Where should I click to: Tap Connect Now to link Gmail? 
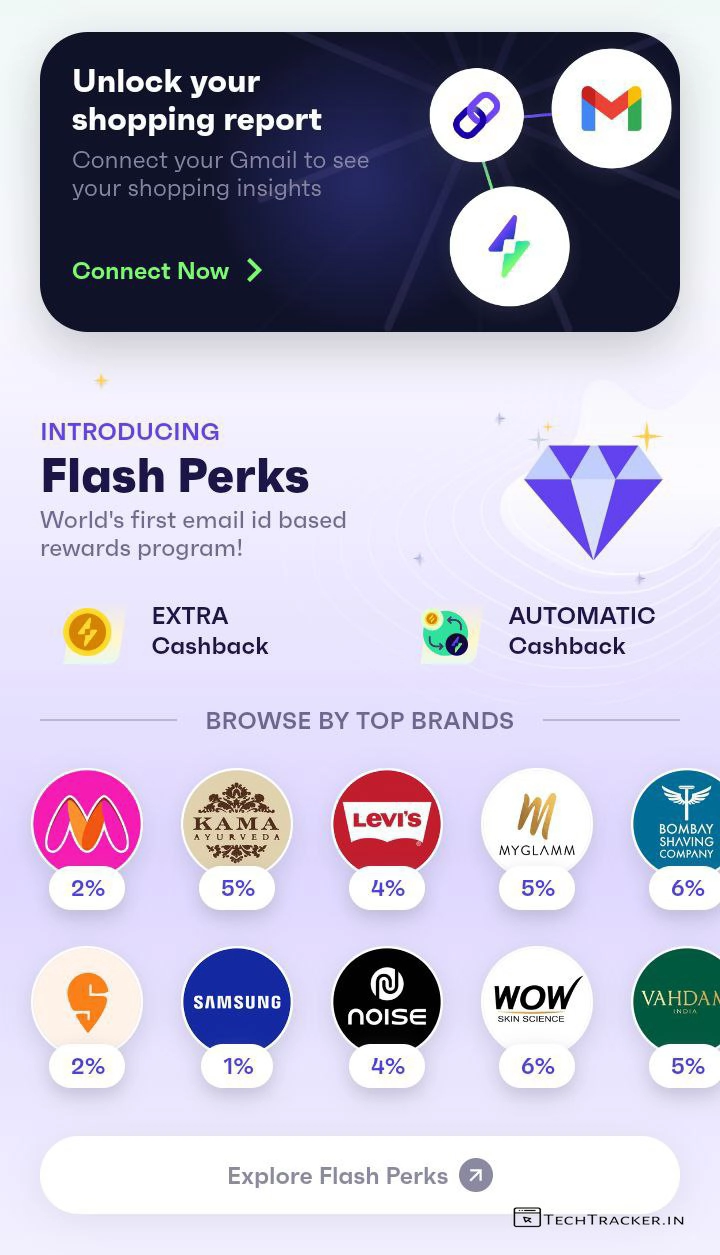(x=167, y=271)
